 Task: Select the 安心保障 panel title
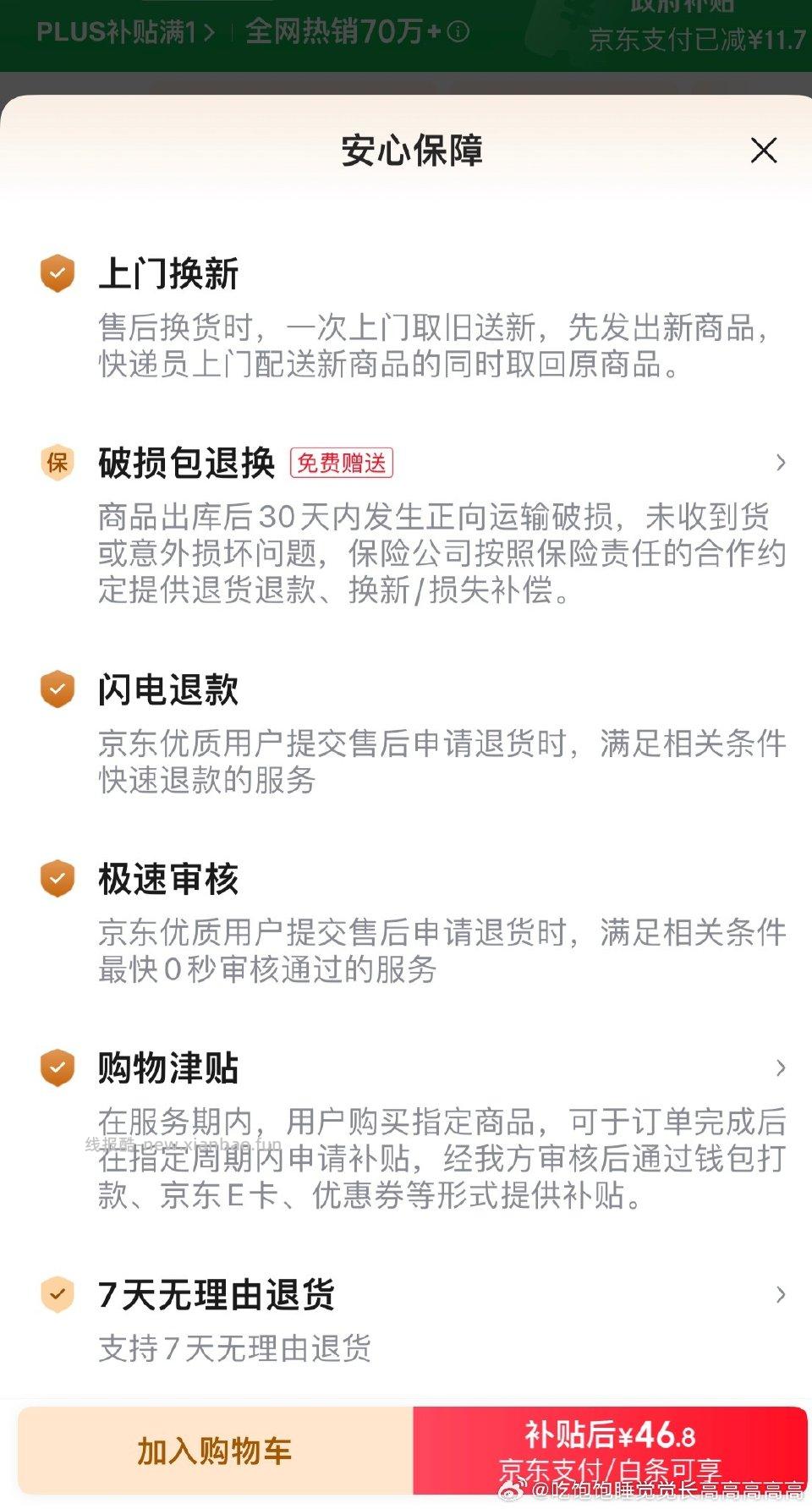pos(414,151)
